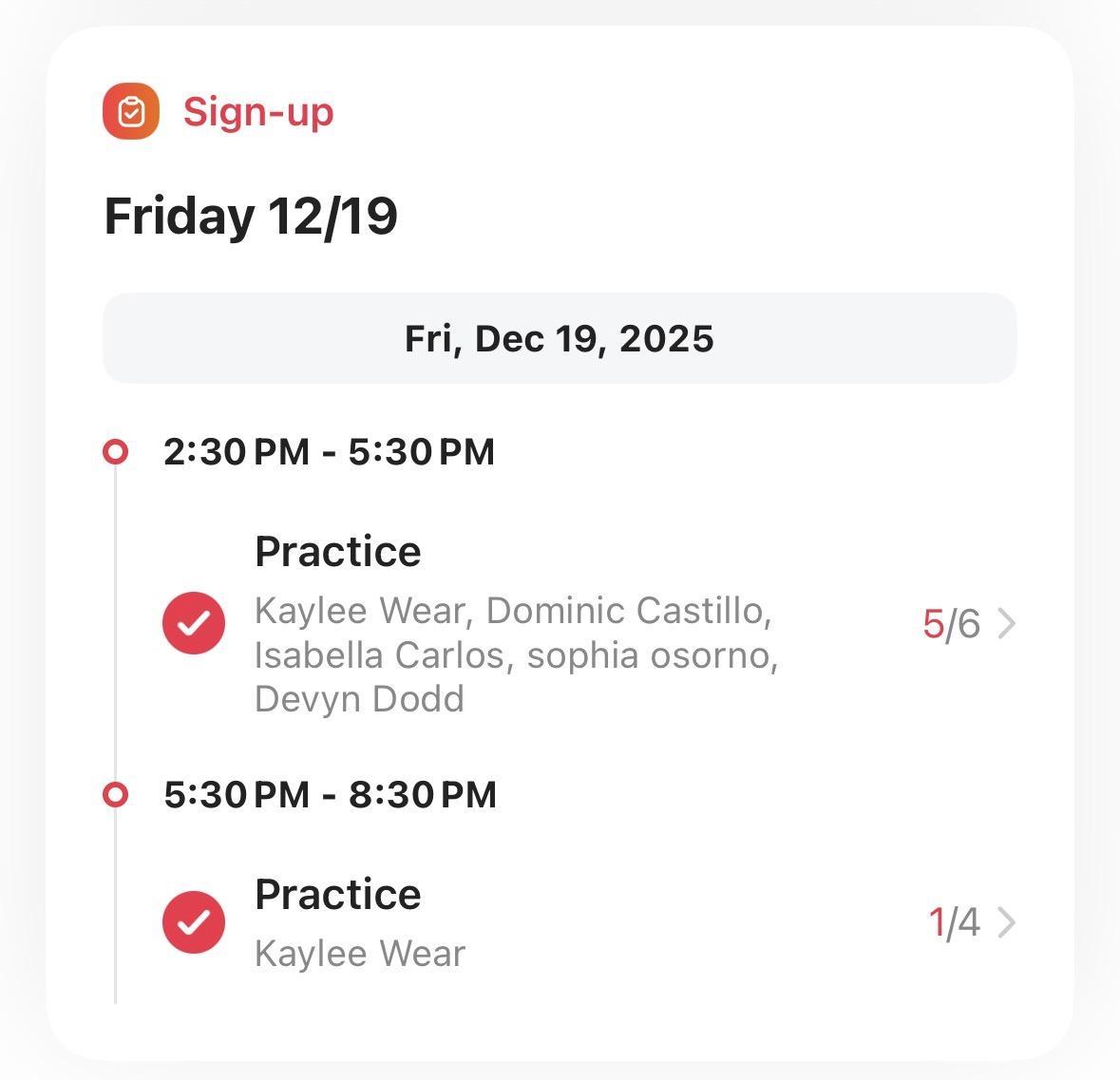The height and width of the screenshot is (1080, 1120).
Task: Uncheck sign-up for the 5:30 PM practice
Action: (x=194, y=921)
